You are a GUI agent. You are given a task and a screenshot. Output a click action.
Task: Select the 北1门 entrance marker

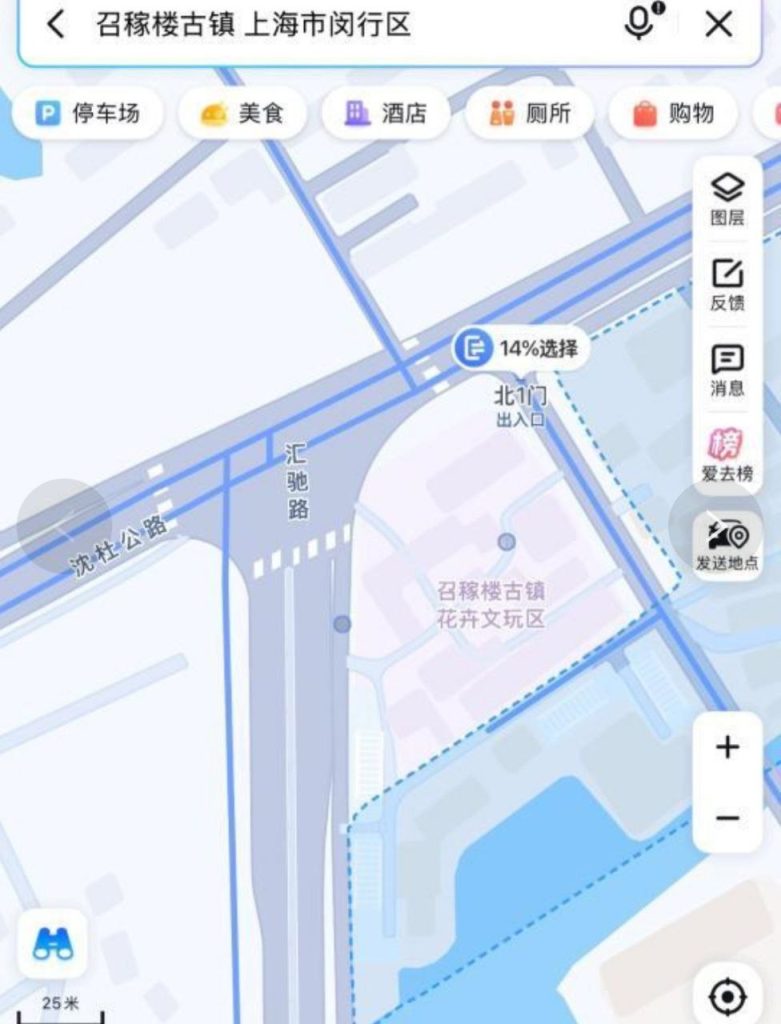click(x=520, y=399)
